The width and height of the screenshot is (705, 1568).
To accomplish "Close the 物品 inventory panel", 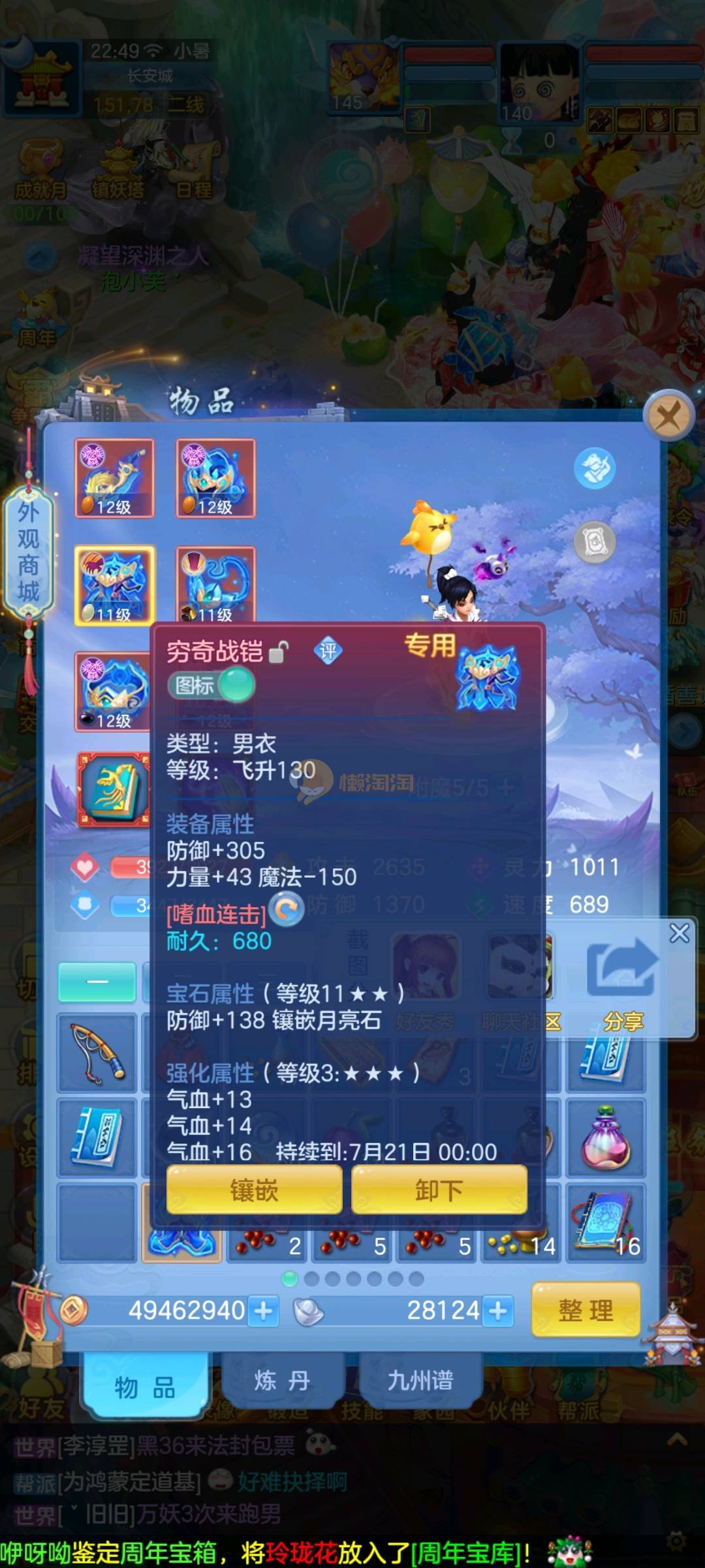I will [x=667, y=415].
